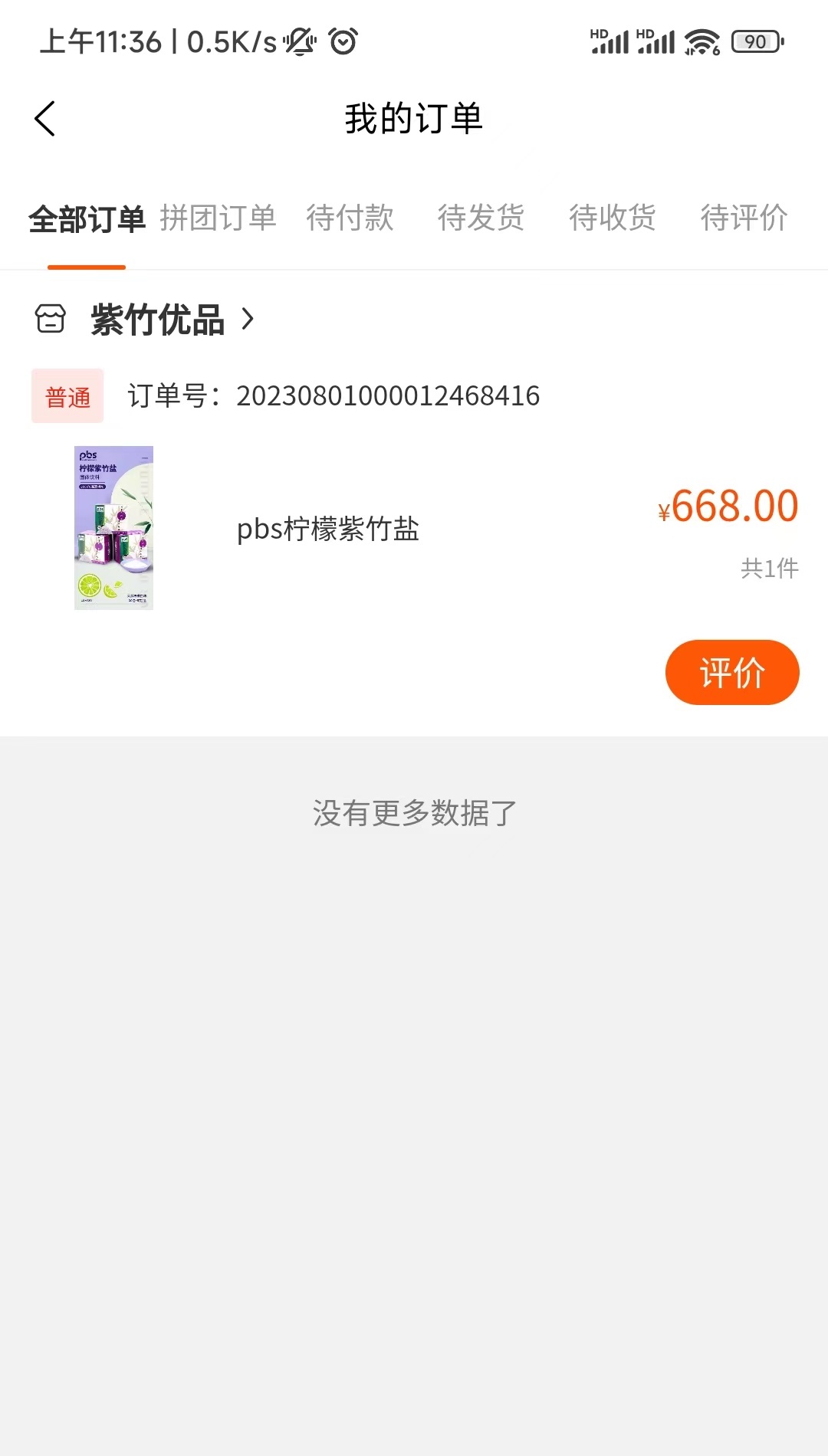
Task: Open the store details with the right arrow
Action: pyautogui.click(x=248, y=322)
